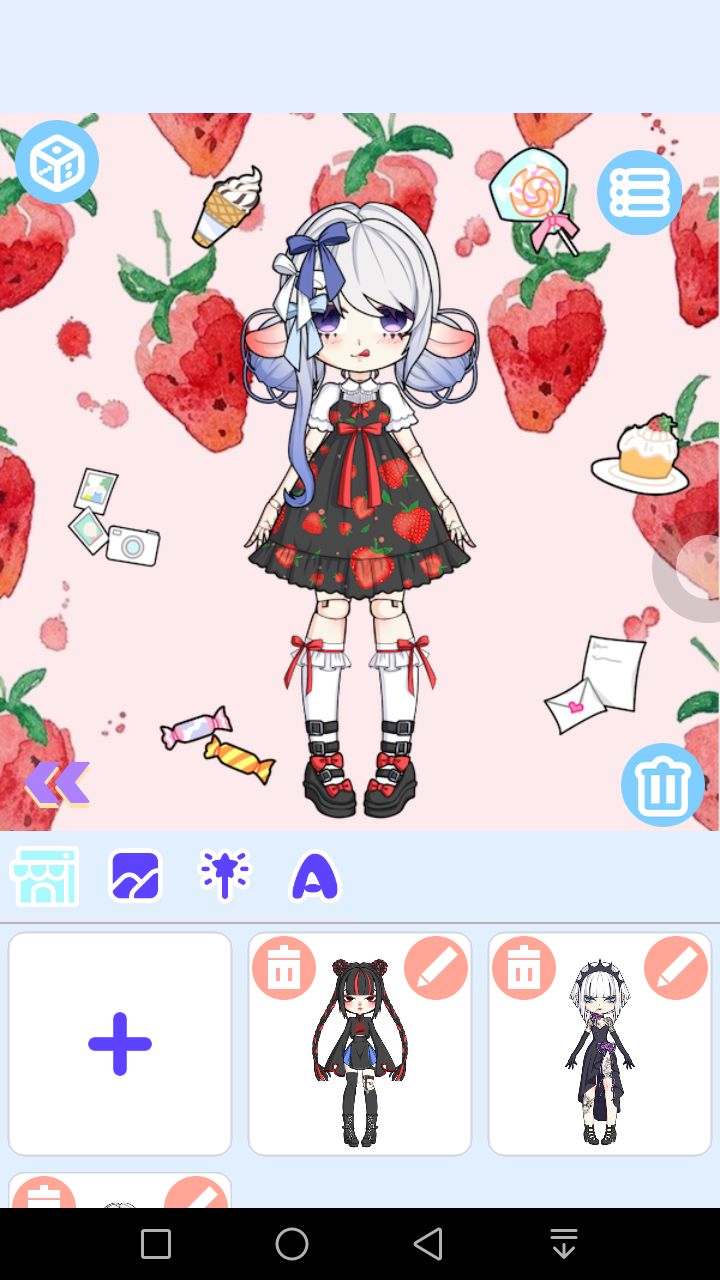Edit the white-haired gothic doll via pencil icon
720x1280 pixels.
(x=676, y=966)
